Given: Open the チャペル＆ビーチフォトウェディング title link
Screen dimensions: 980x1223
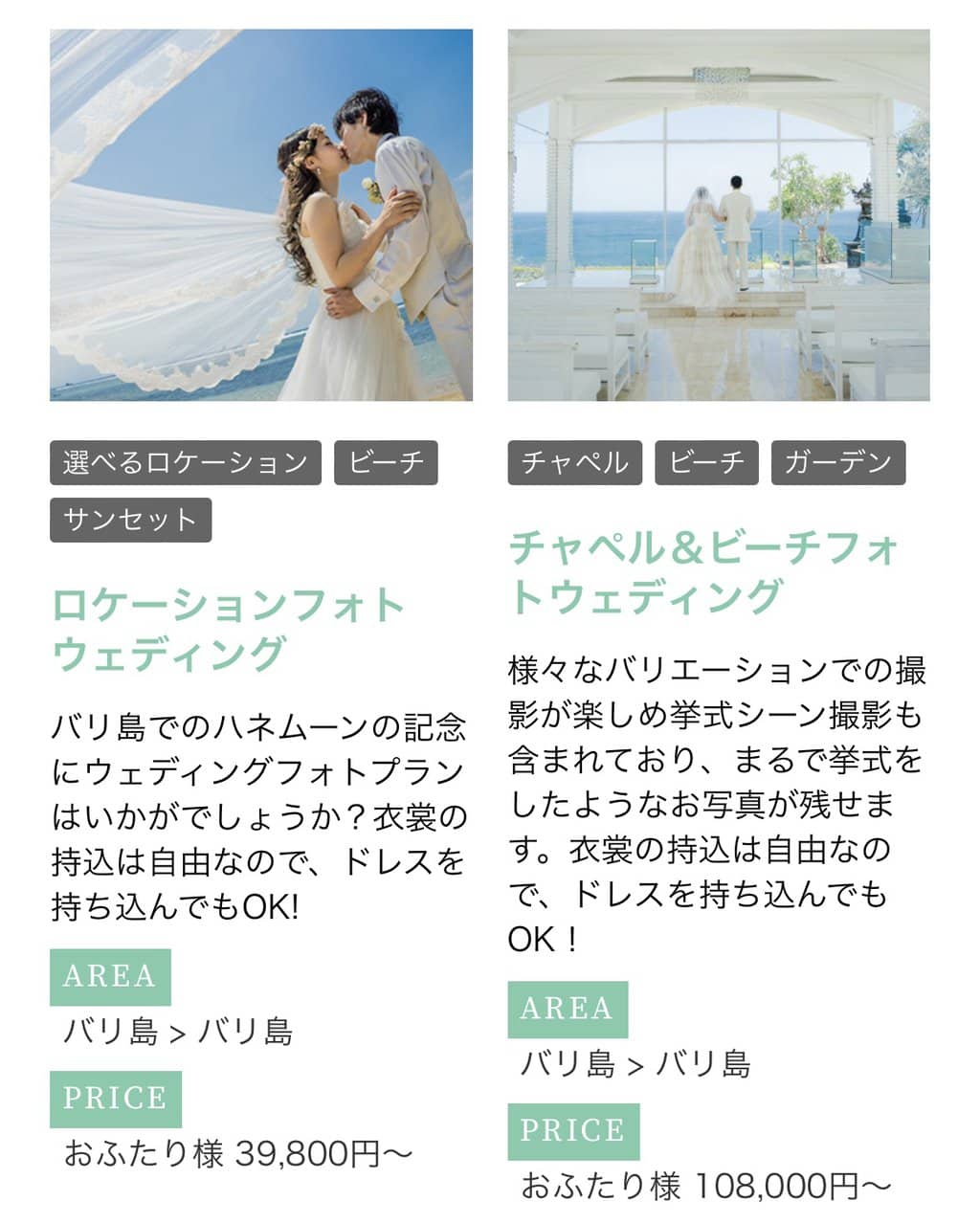Looking at the screenshot, I should point(704,571).
